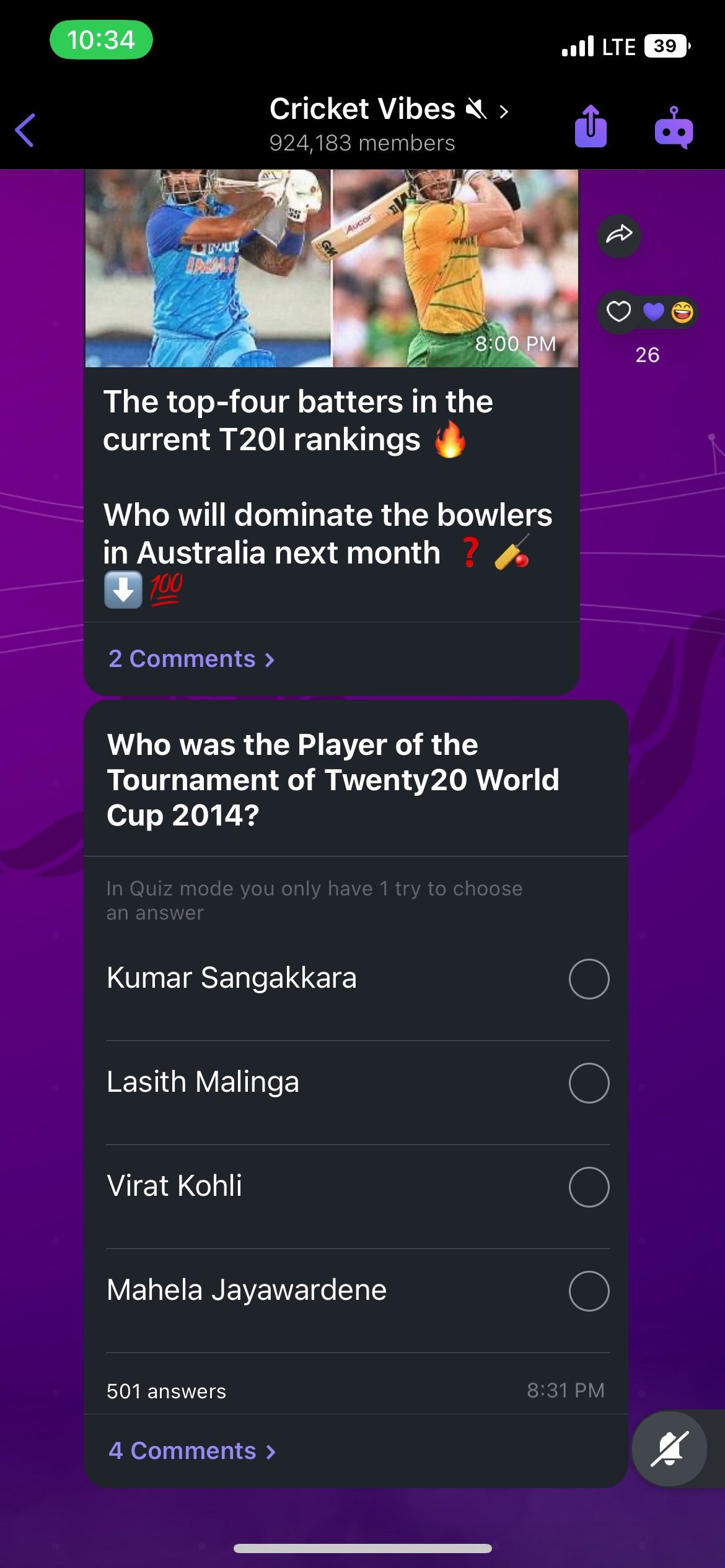Screen dimensions: 725x1568
Task: Choose Lasith Malinga in the quiz
Action: [x=358, y=1082]
